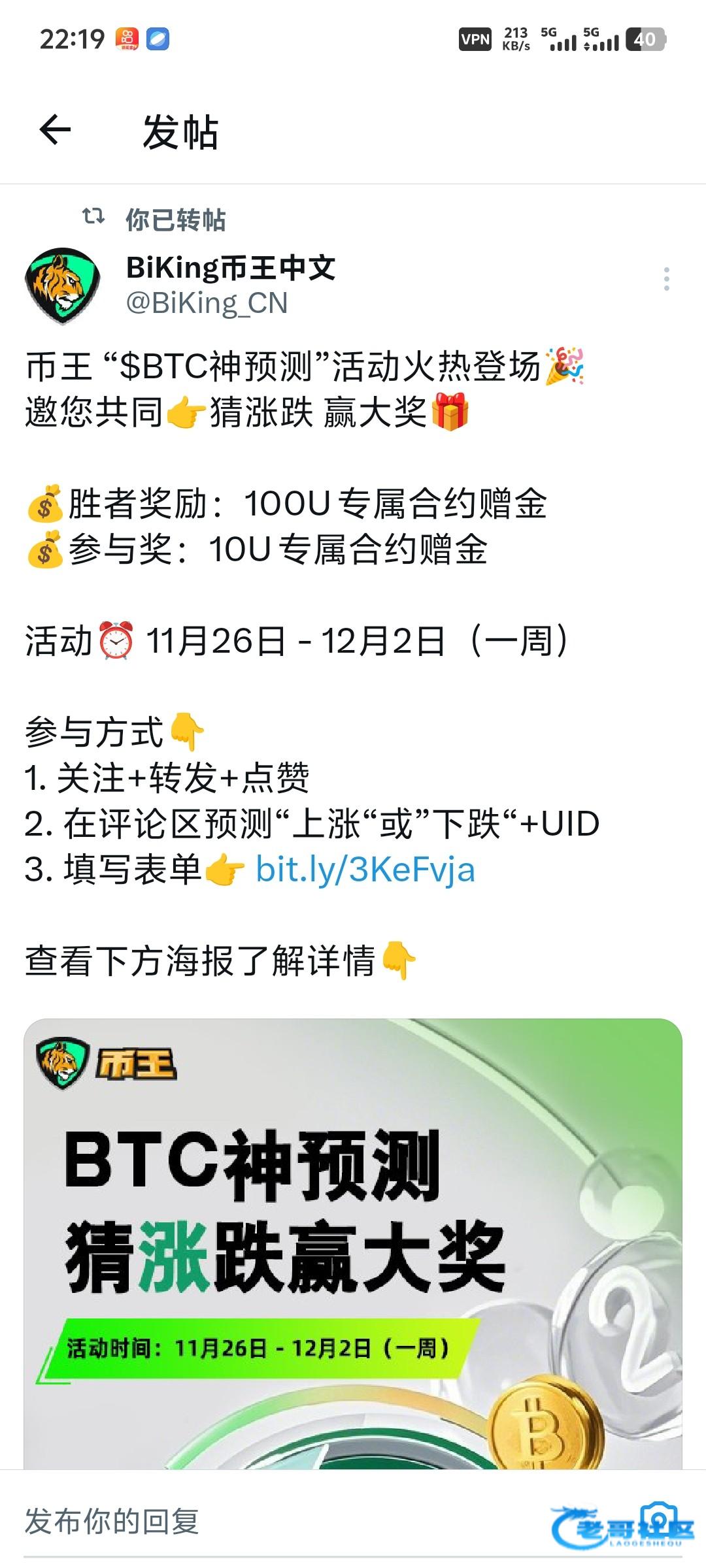The width and height of the screenshot is (706, 1568).
Task: Open the @BiKing_CN account name
Action: coord(207,303)
